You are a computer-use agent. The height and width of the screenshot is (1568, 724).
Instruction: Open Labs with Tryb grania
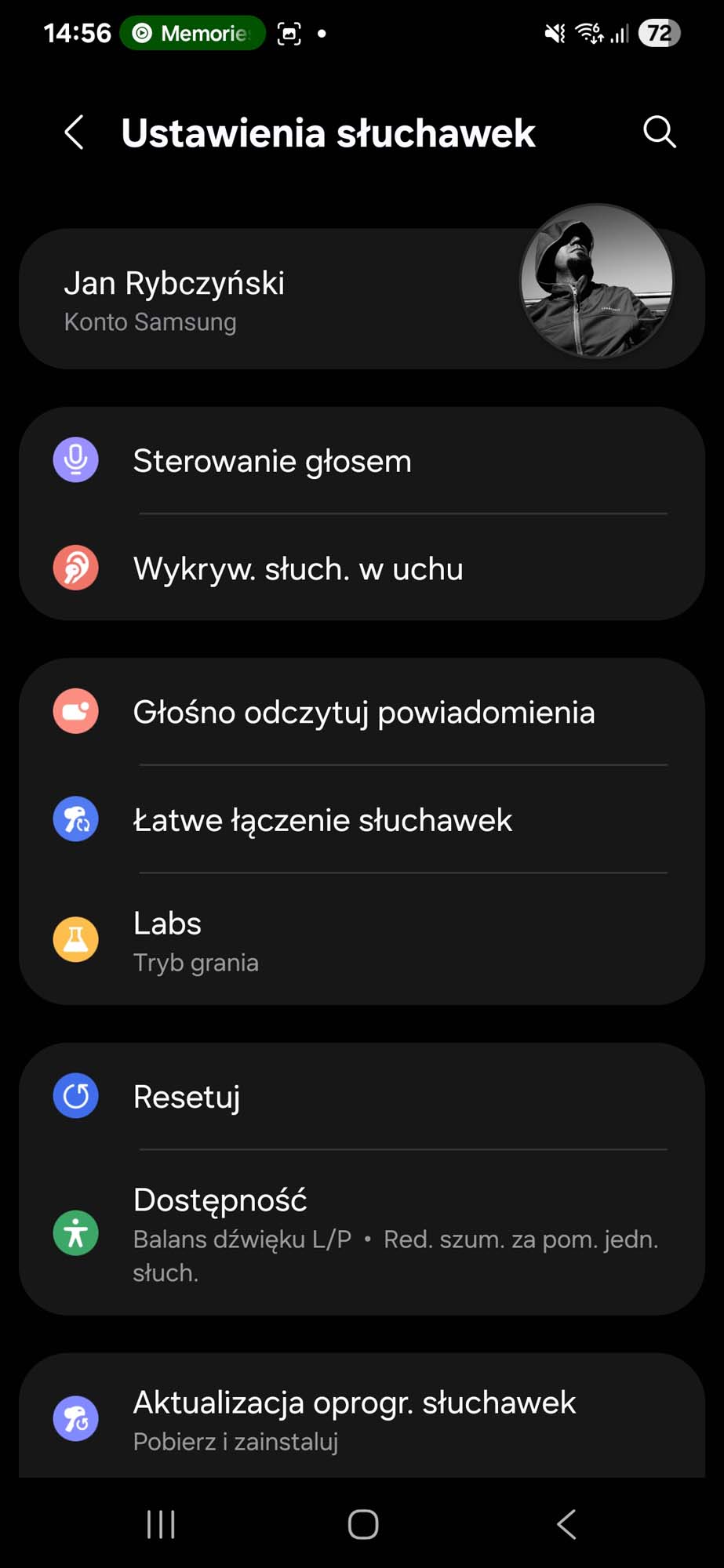[x=361, y=940]
